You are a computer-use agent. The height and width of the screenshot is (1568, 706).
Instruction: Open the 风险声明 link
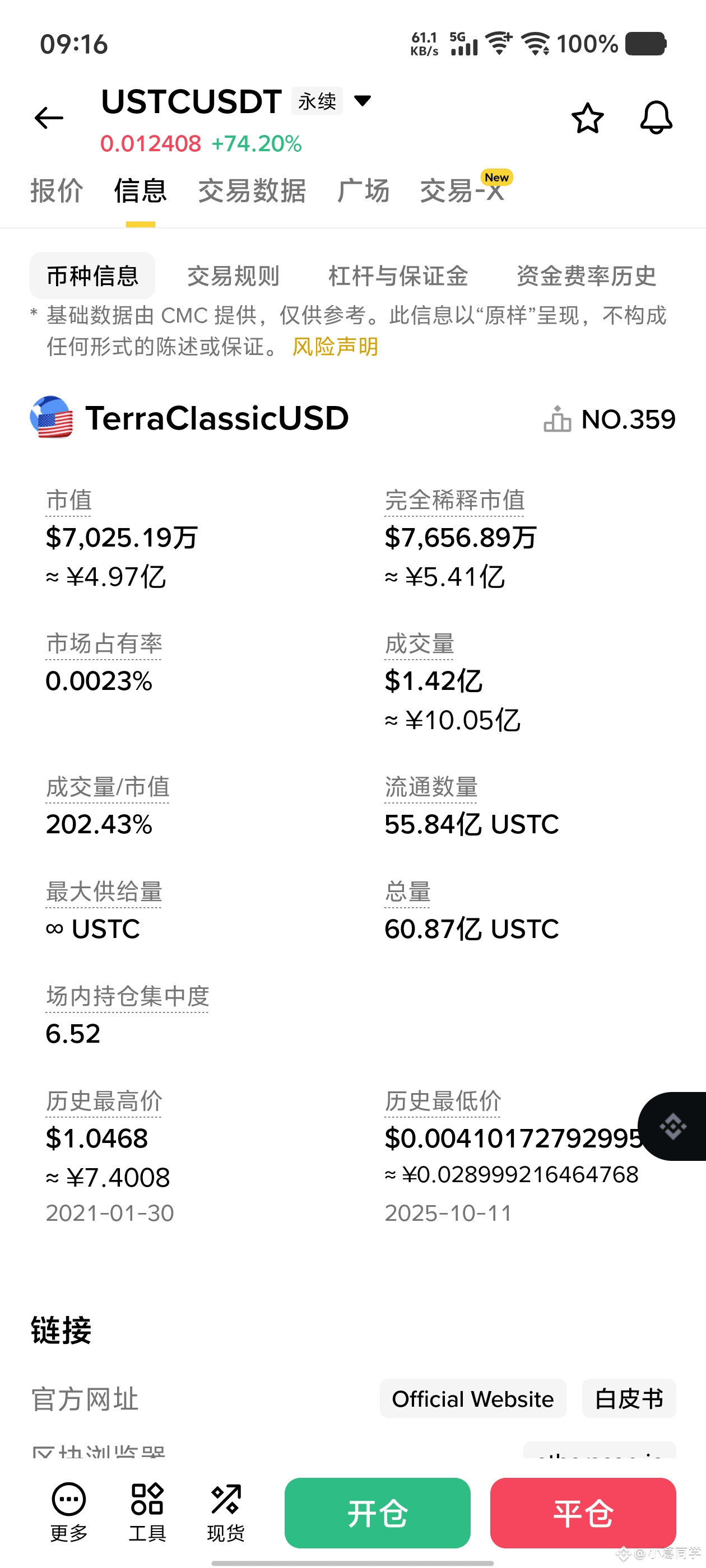point(335,347)
